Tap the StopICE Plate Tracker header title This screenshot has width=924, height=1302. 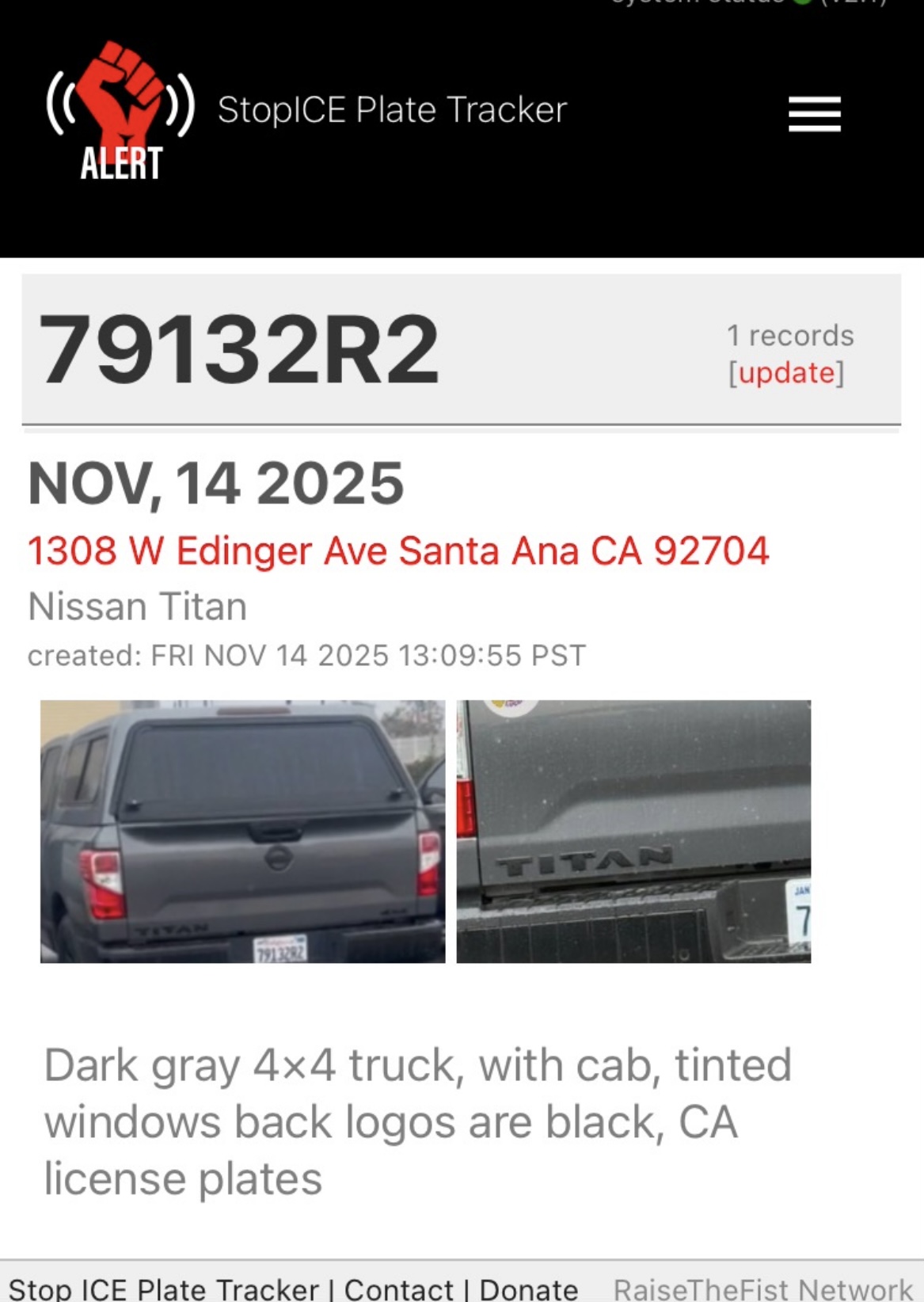[392, 110]
